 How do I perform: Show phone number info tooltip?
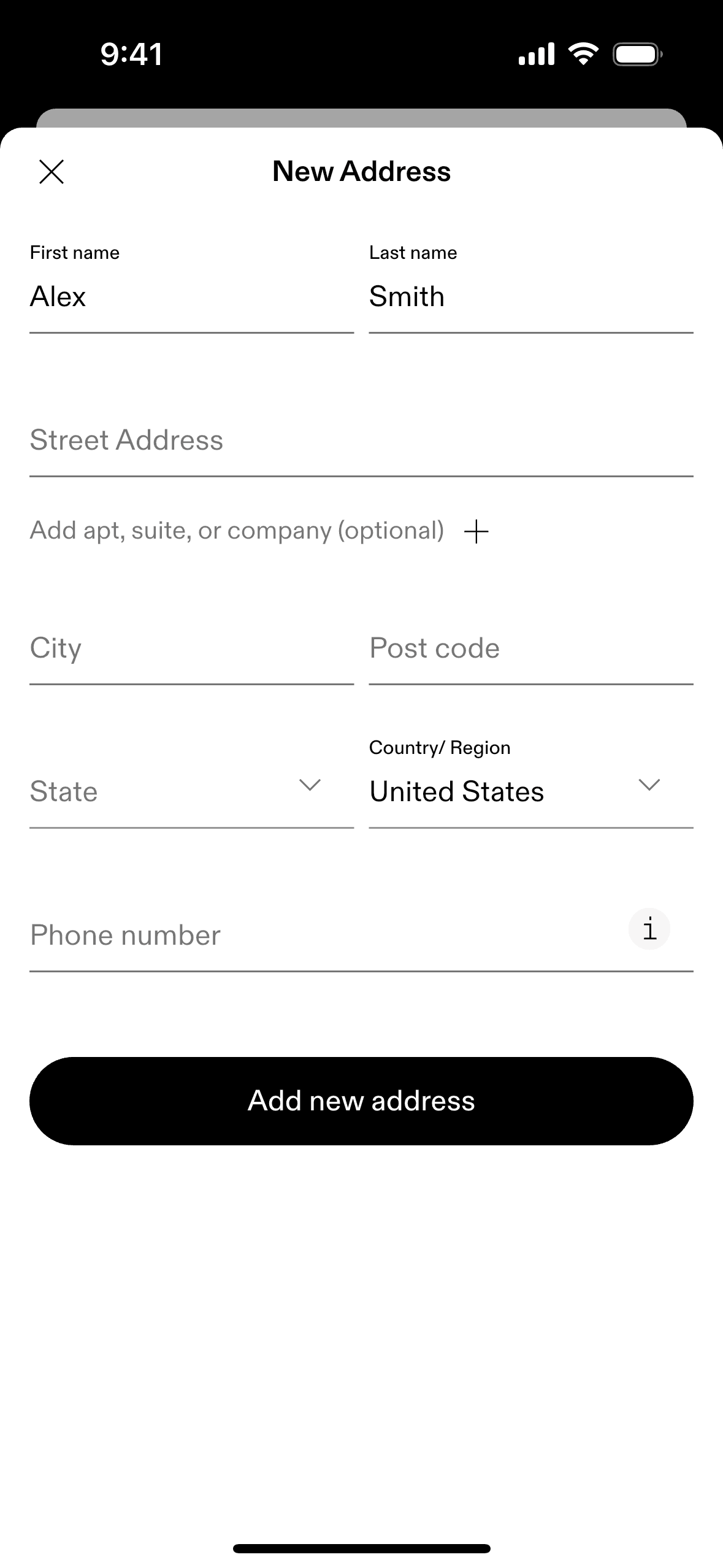pos(649,929)
